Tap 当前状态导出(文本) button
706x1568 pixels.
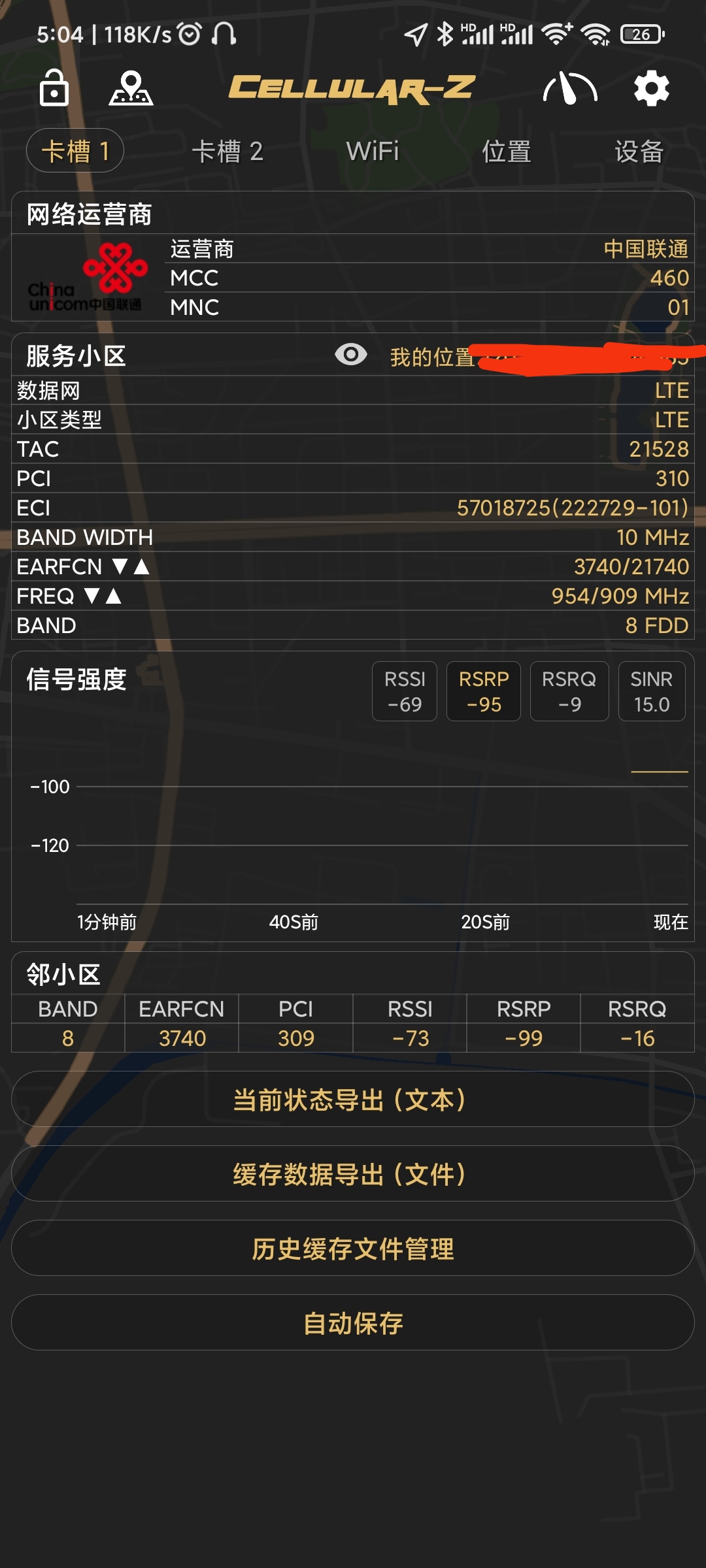[x=353, y=1100]
